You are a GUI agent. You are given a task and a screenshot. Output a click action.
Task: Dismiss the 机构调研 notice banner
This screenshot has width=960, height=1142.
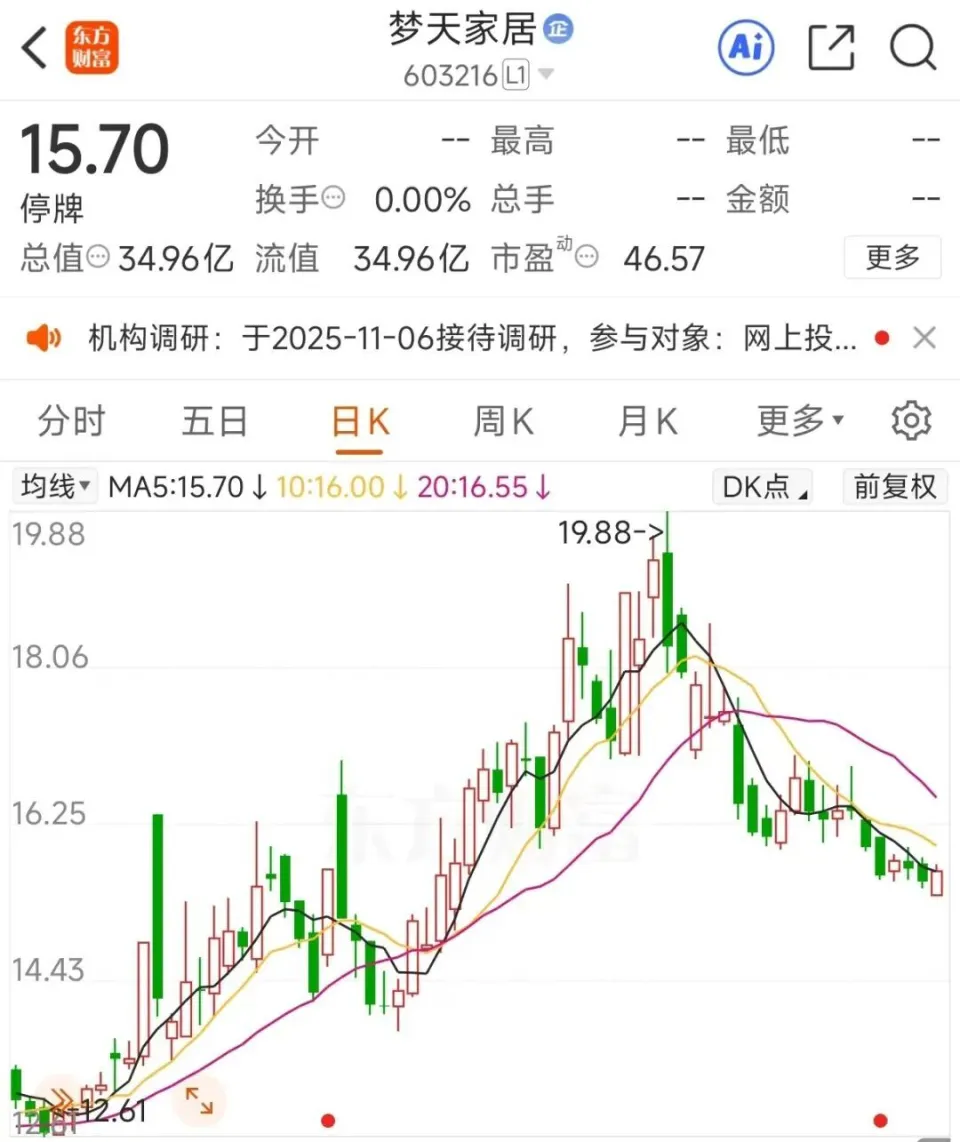pyautogui.click(x=925, y=339)
